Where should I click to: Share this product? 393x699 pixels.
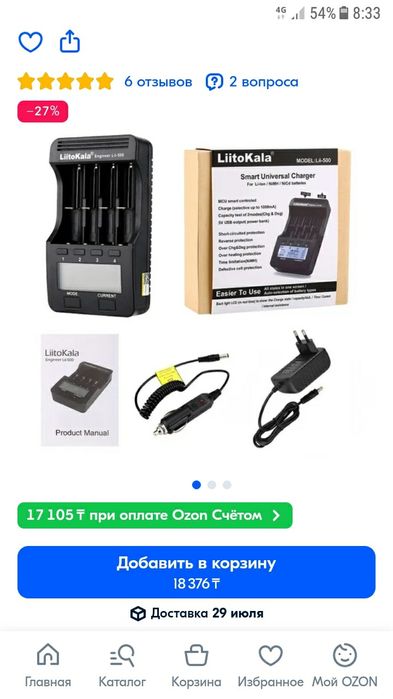click(70, 41)
